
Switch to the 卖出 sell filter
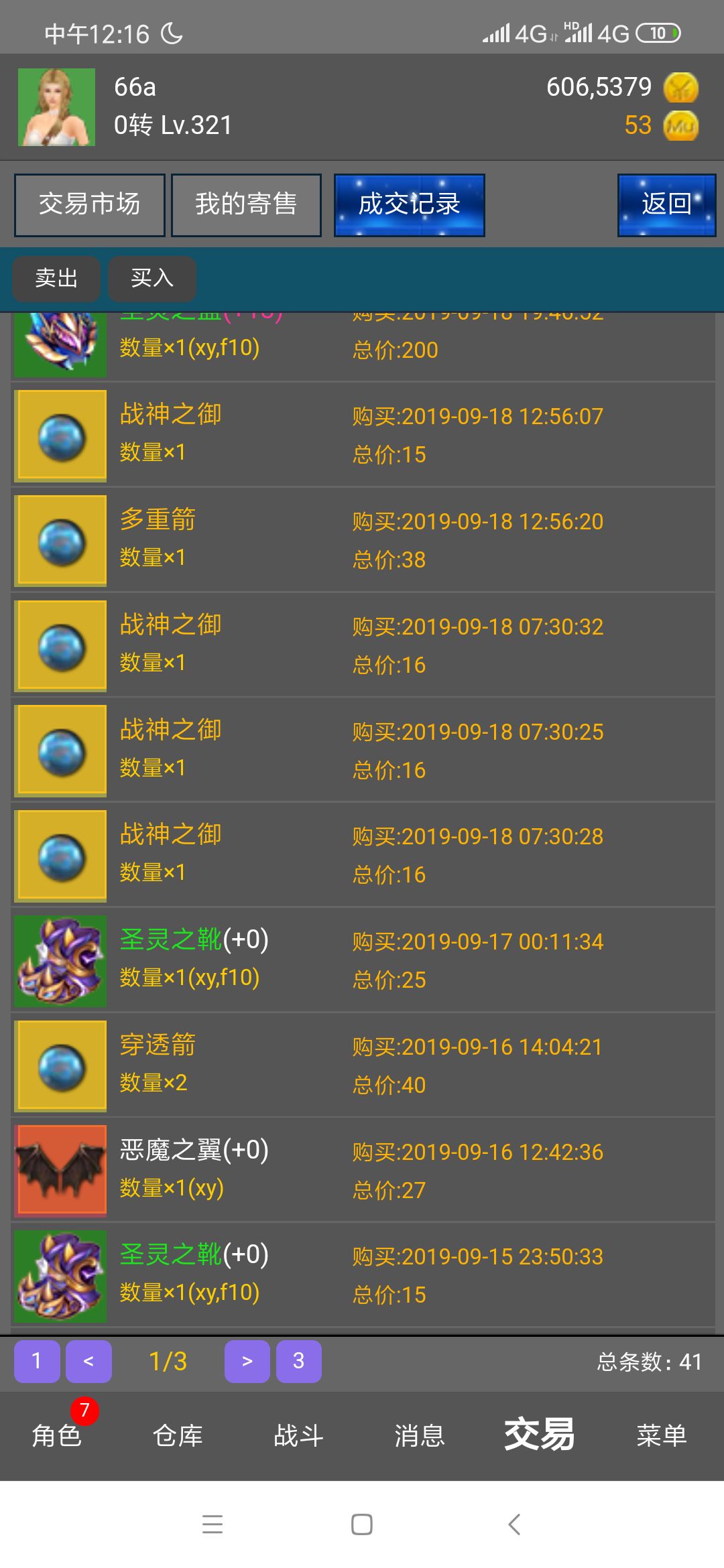coord(56,279)
